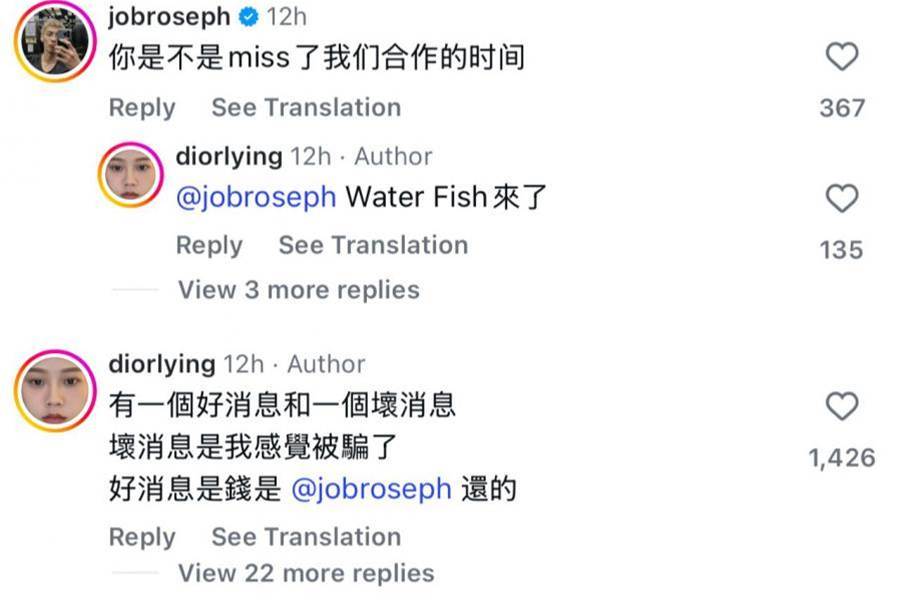The width and height of the screenshot is (900, 602).
Task: See translation of Water Fish reply
Action: pyautogui.click(x=373, y=246)
